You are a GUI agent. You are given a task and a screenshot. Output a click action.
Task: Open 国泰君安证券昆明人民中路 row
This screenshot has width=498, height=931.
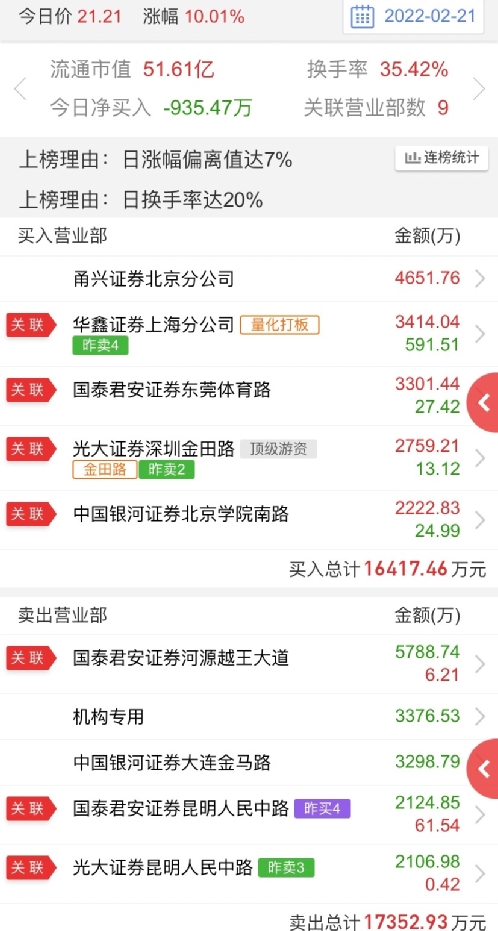(249, 815)
